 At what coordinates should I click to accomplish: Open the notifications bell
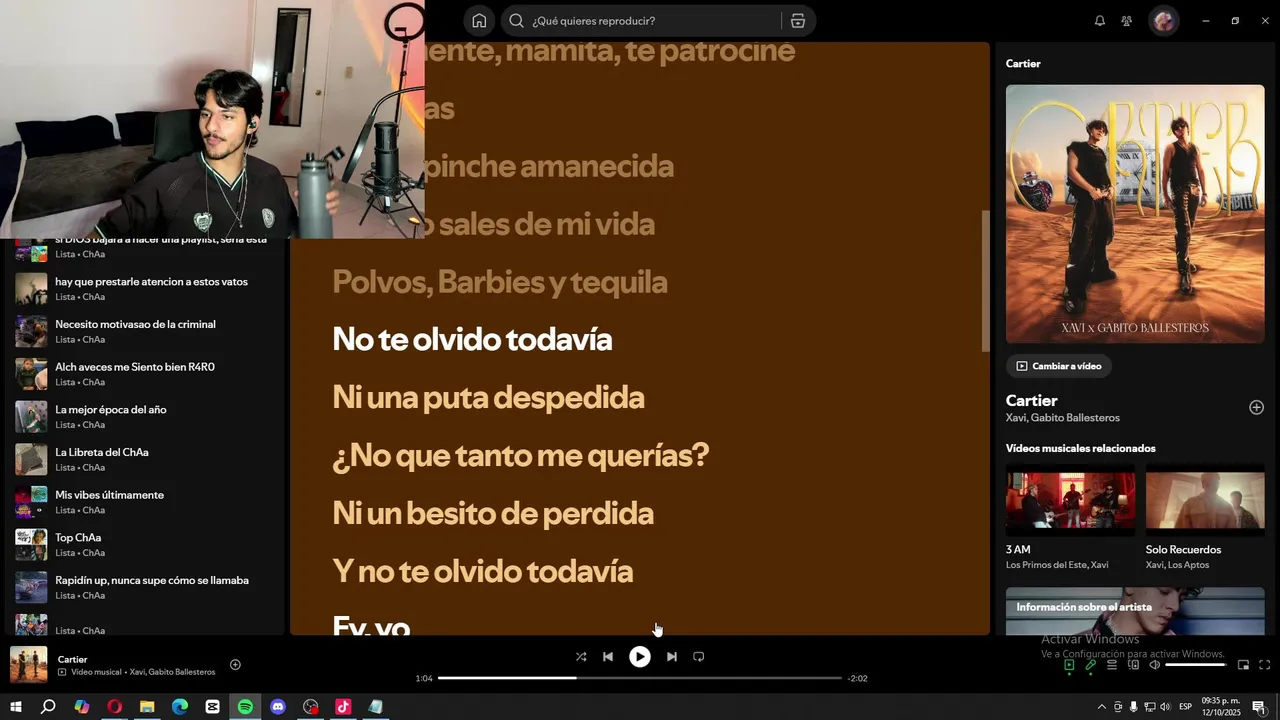(1100, 21)
